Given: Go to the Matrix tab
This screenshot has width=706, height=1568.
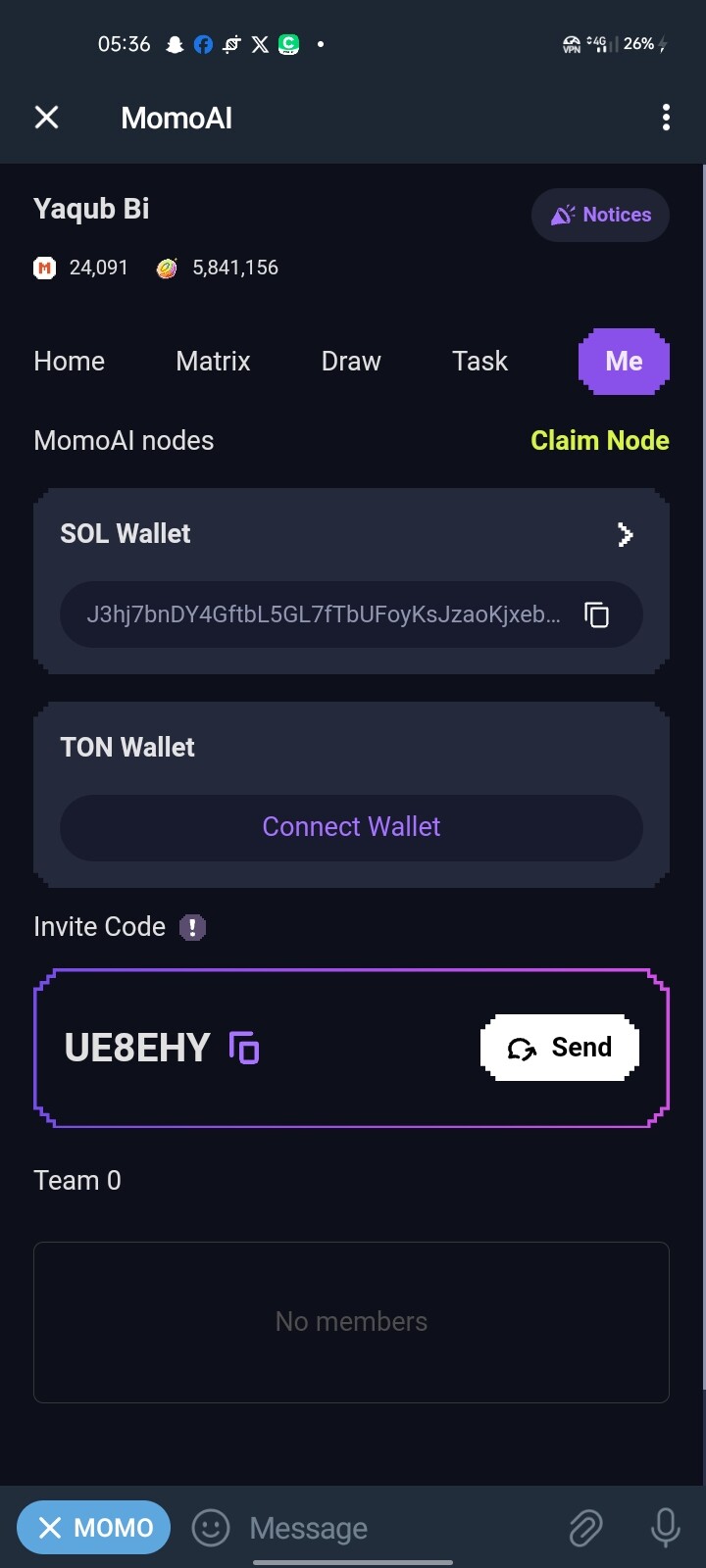Looking at the screenshot, I should [213, 362].
